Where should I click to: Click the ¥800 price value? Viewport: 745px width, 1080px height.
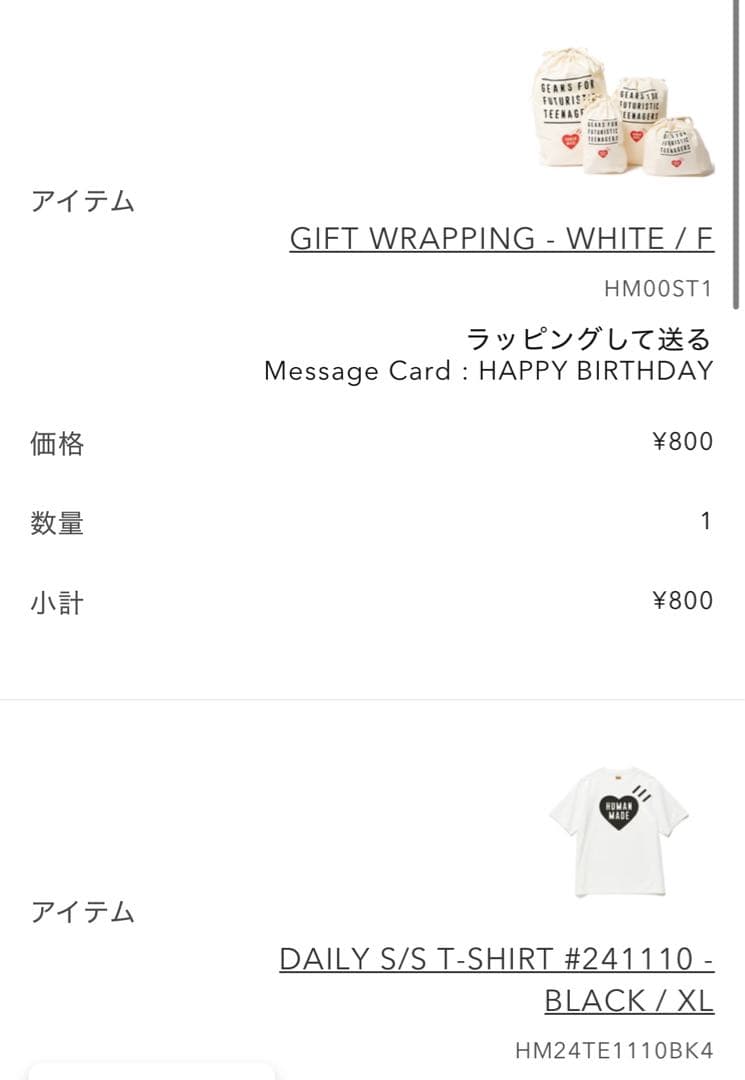tap(684, 441)
